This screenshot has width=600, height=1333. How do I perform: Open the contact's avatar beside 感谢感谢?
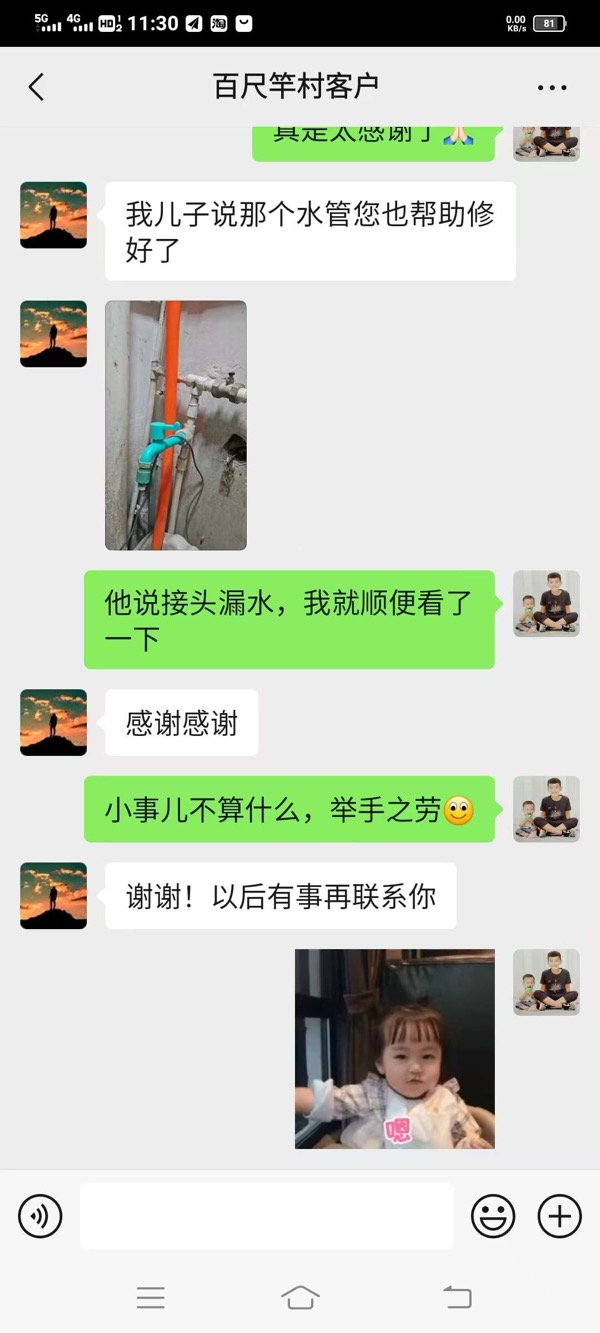53,722
